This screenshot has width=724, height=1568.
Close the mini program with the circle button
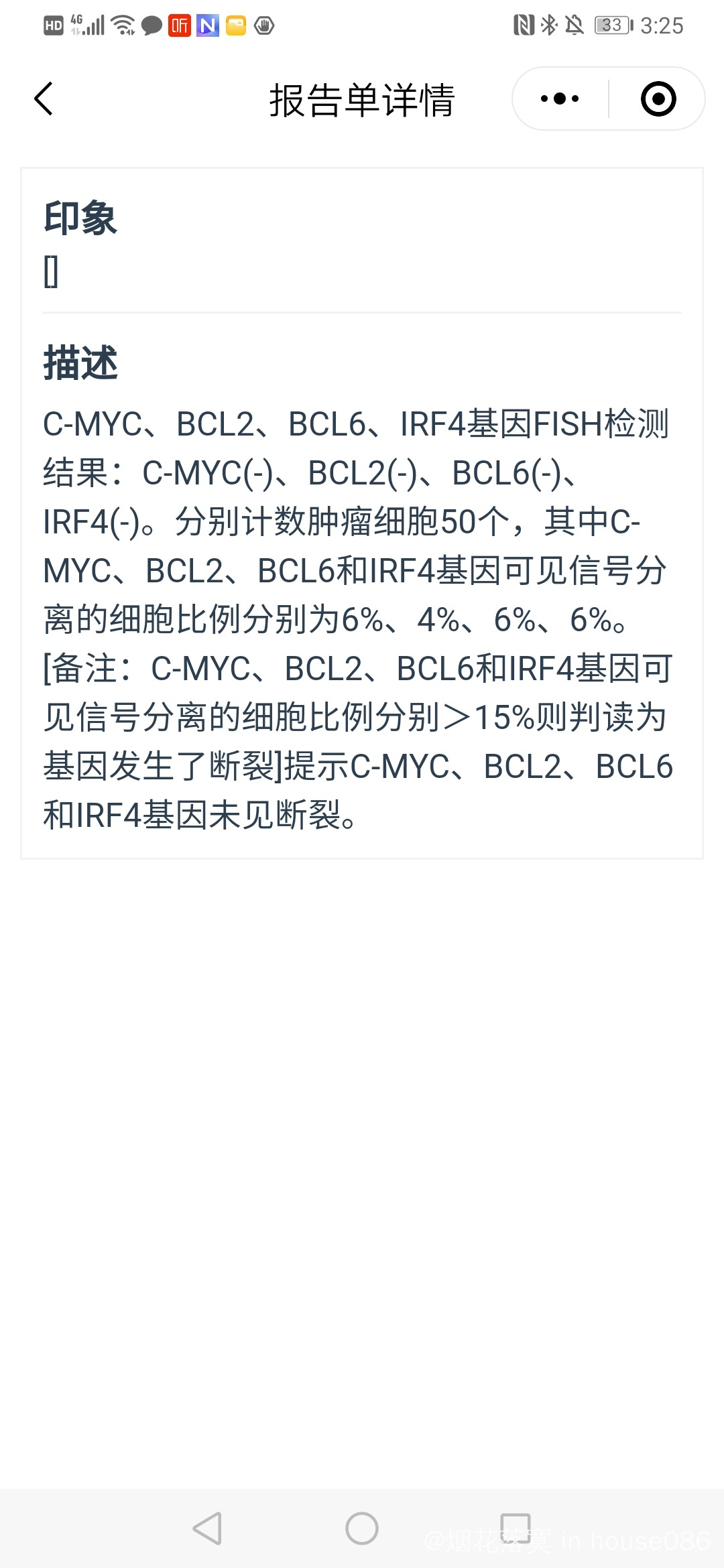click(x=658, y=99)
